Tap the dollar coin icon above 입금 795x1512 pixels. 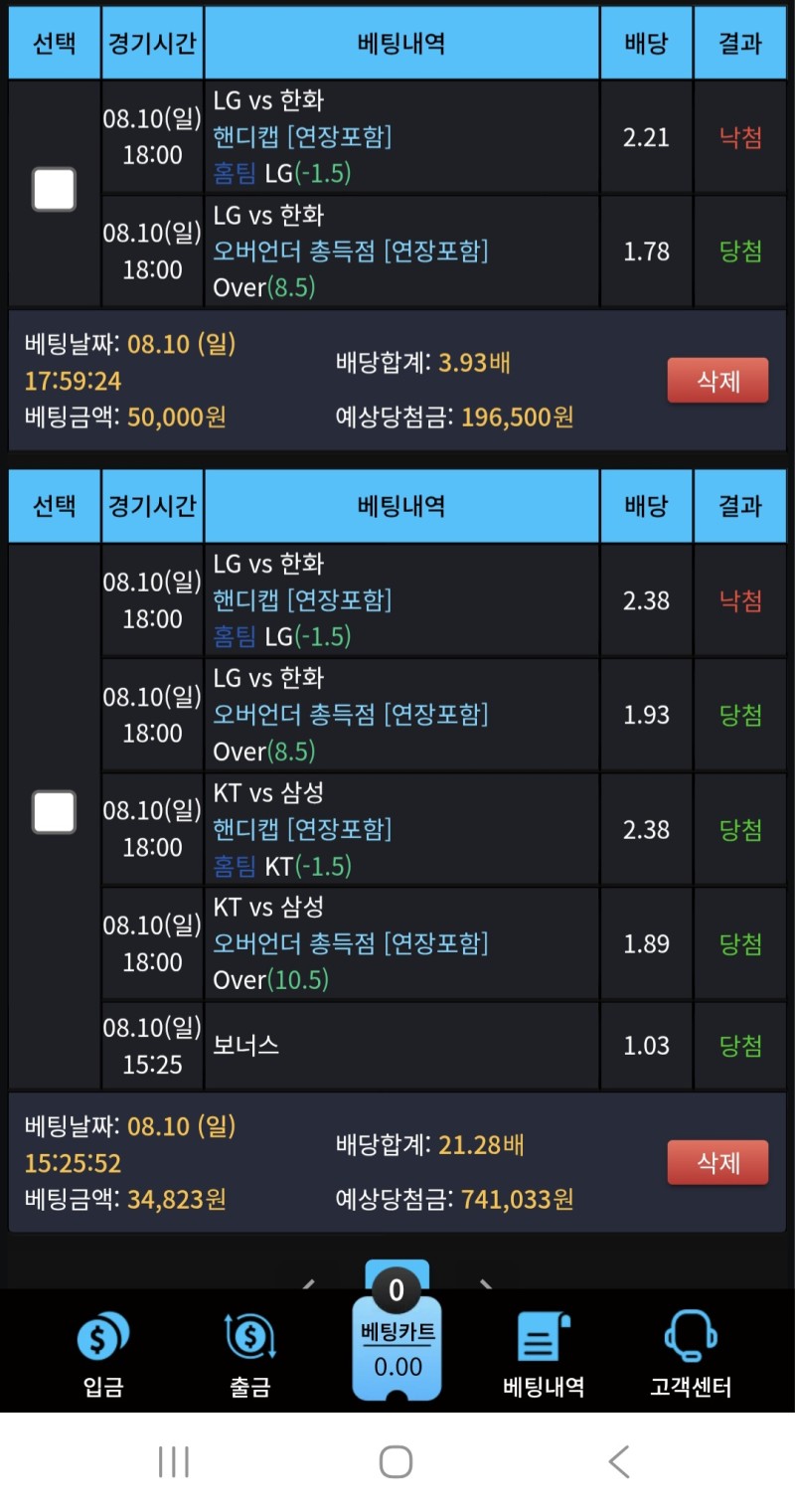[x=103, y=1339]
